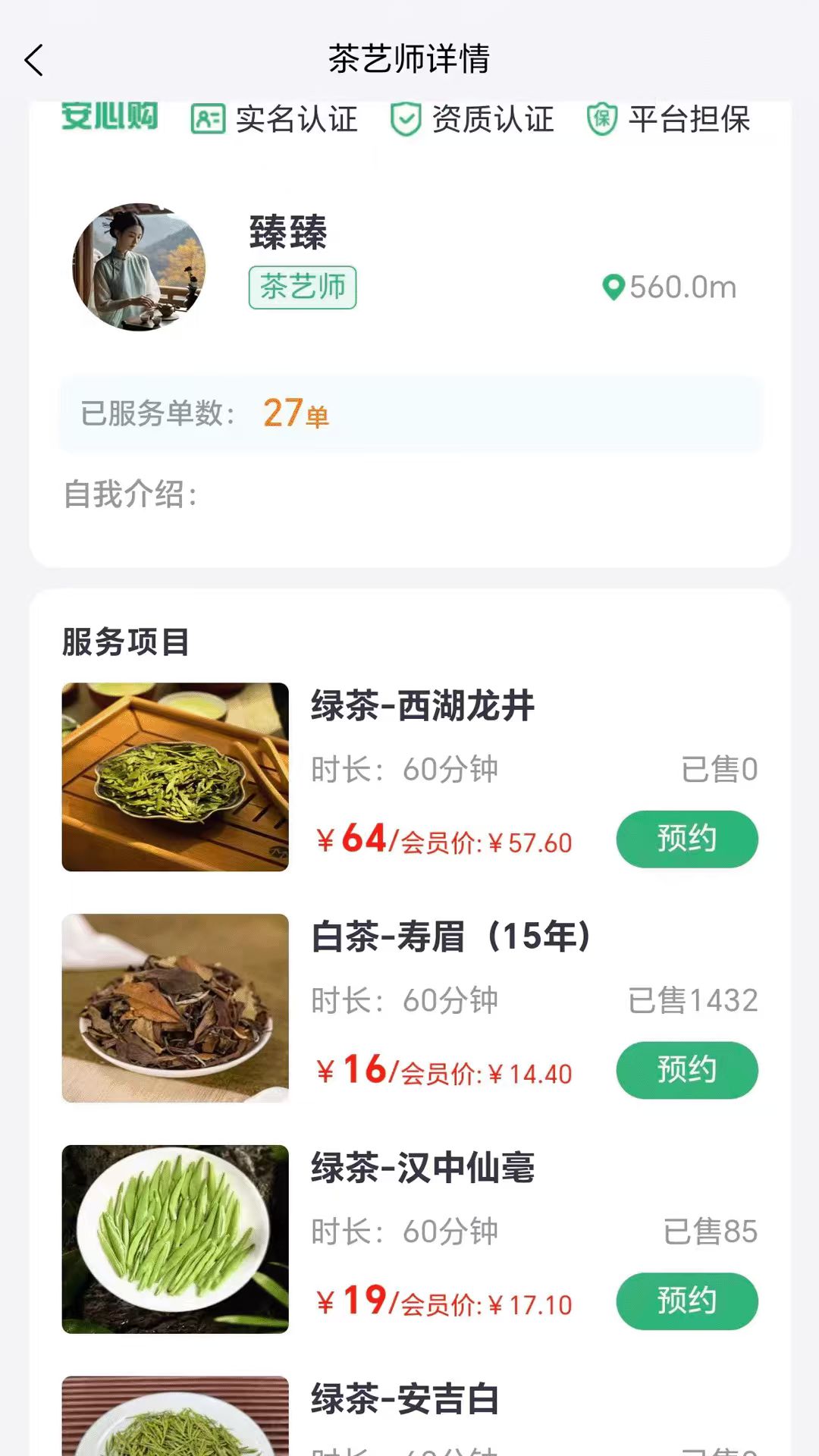Click the 安心购 green logo

pos(110,118)
